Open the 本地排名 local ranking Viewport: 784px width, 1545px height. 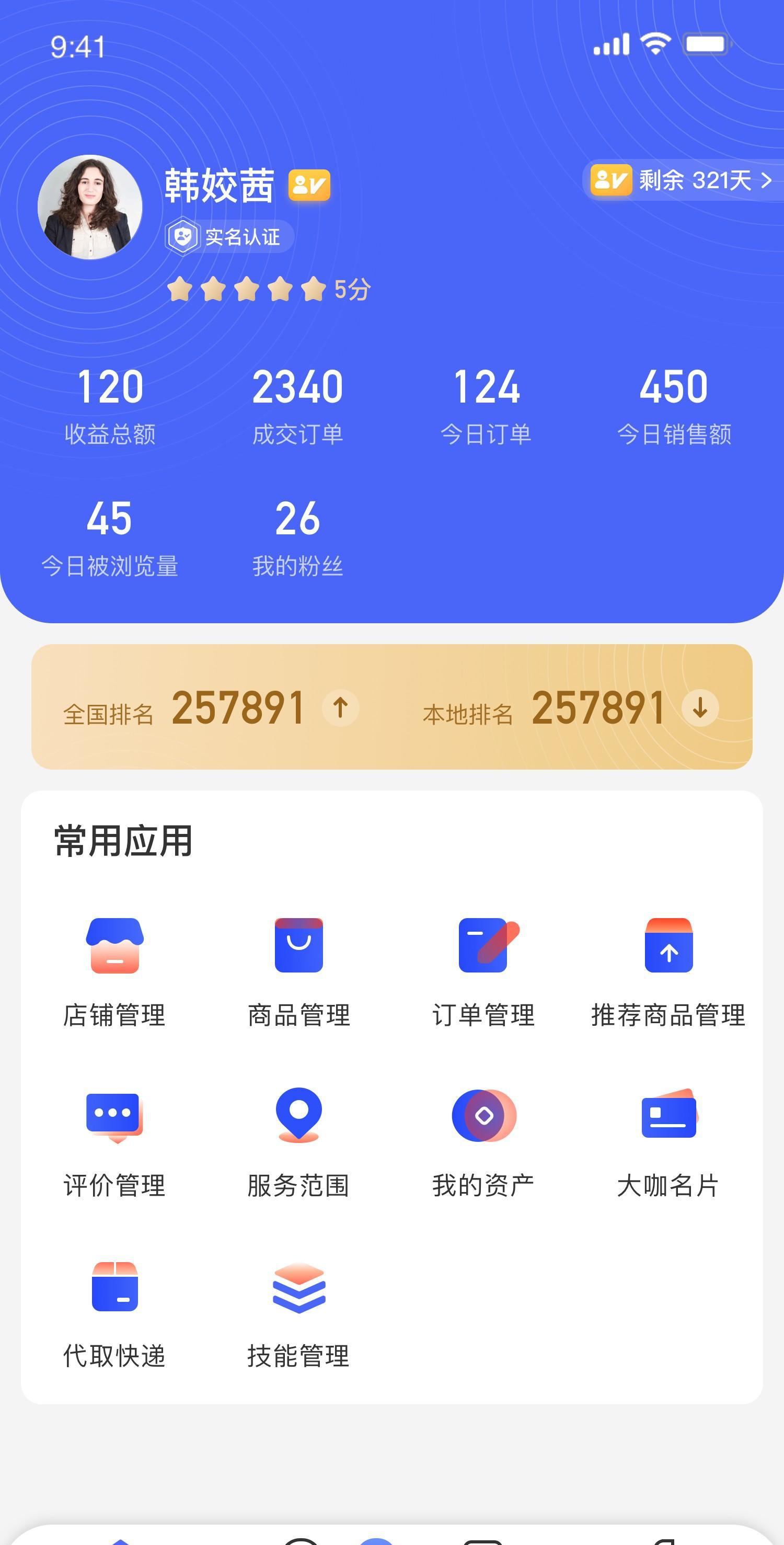[x=569, y=708]
